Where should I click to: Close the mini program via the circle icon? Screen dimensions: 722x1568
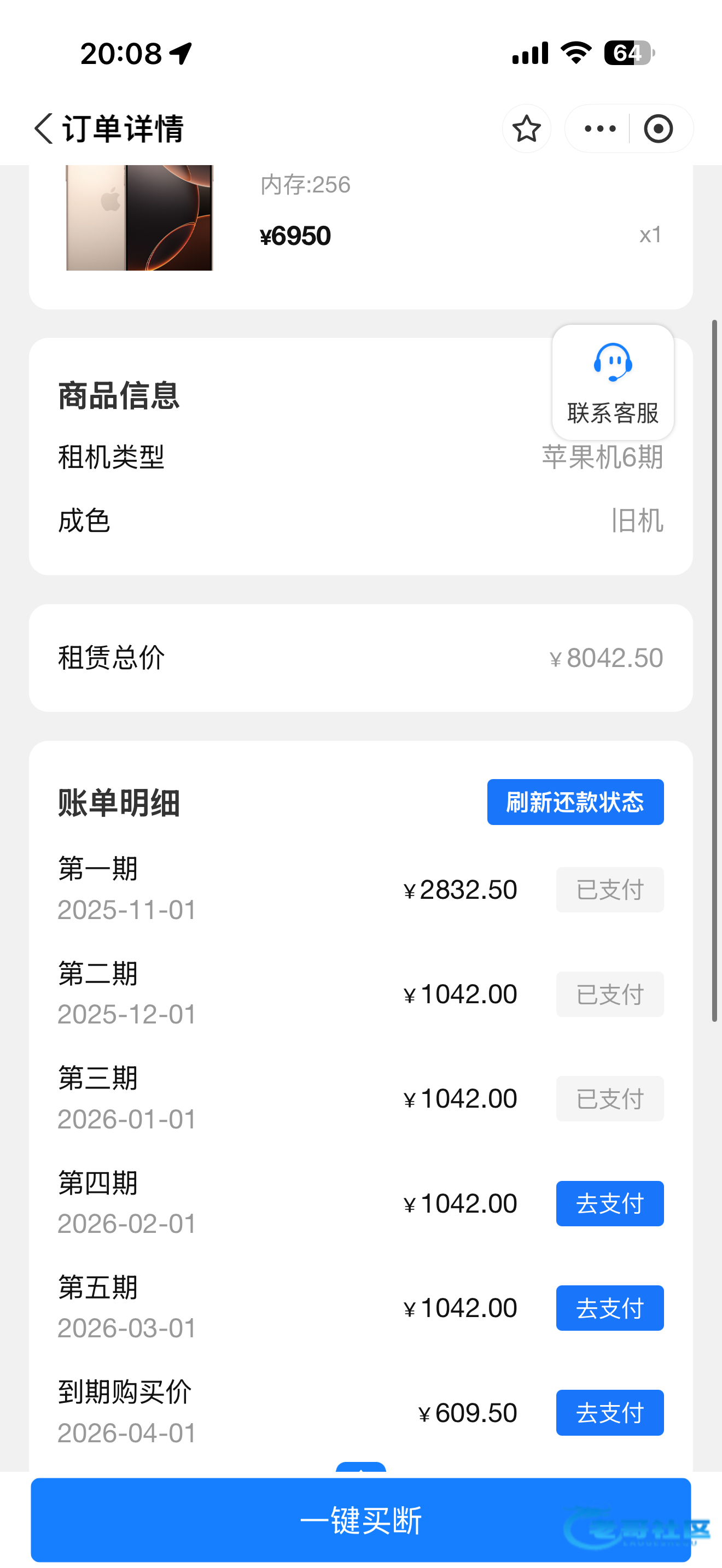coord(658,128)
